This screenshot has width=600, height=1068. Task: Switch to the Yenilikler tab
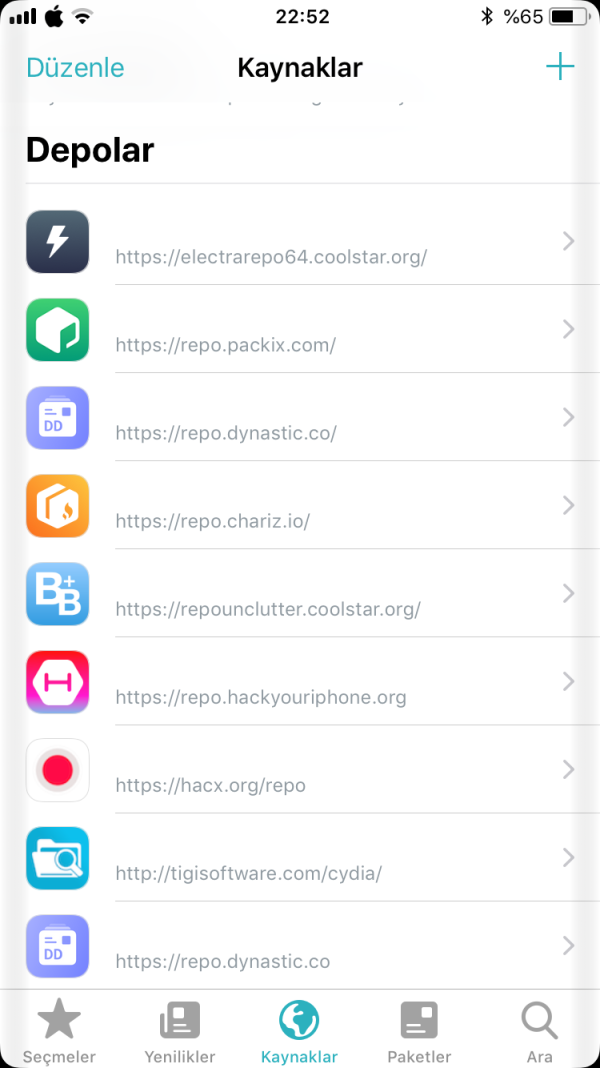tap(180, 1032)
